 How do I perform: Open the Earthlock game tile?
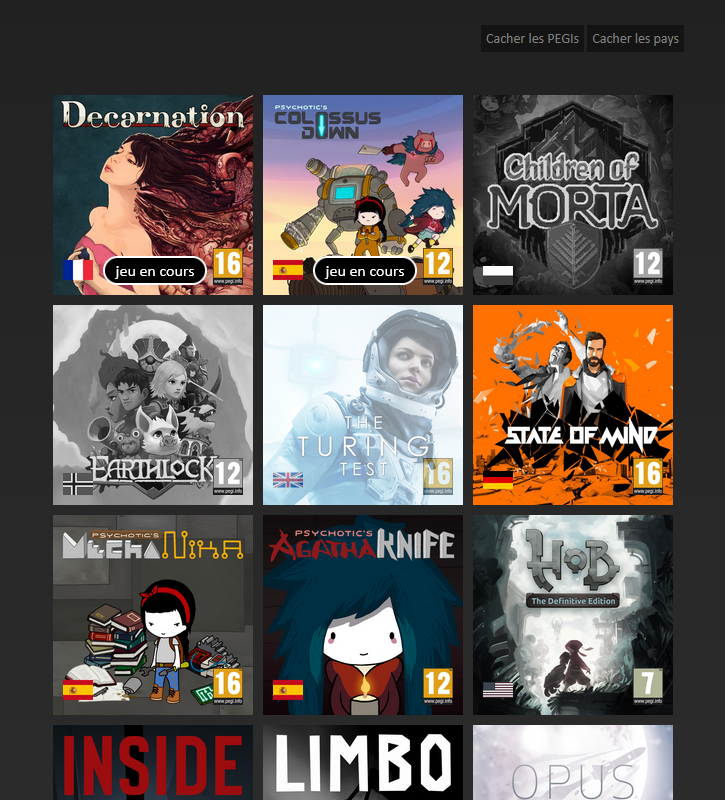(x=153, y=405)
